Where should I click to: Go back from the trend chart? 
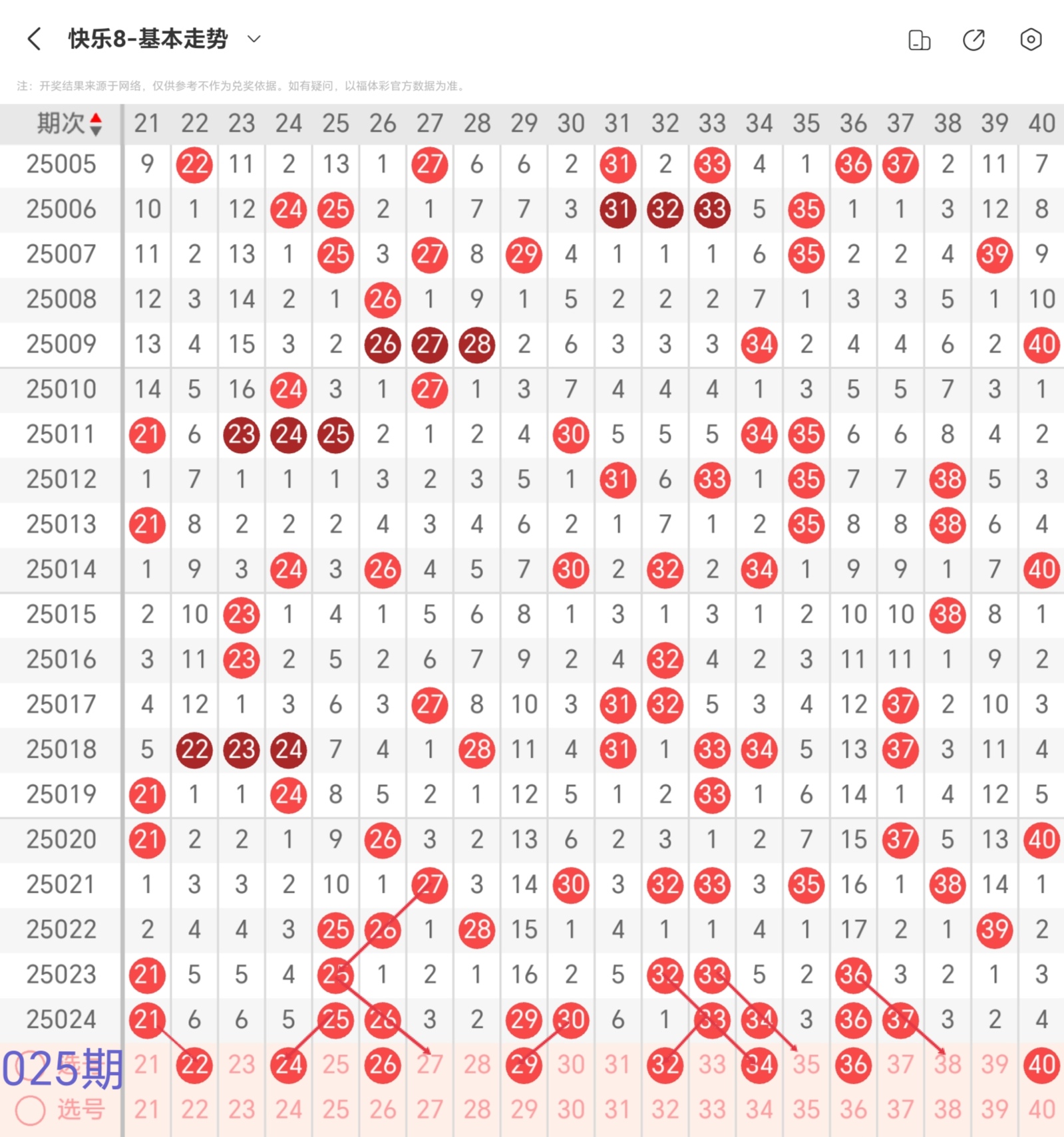35,39
